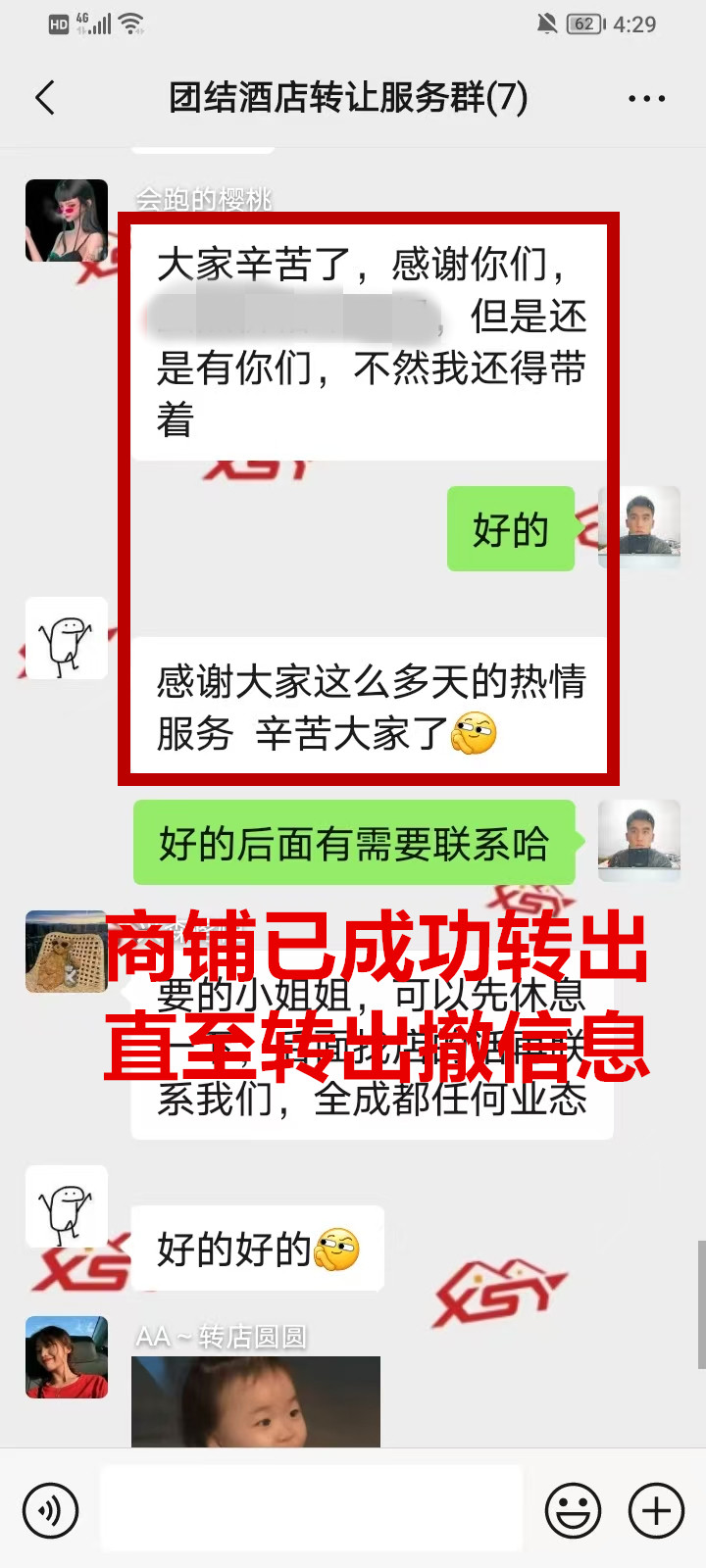Image resolution: width=706 pixels, height=1568 pixels.
Task: Open the image sent by AA~转店圆圆
Action: [x=255, y=1401]
